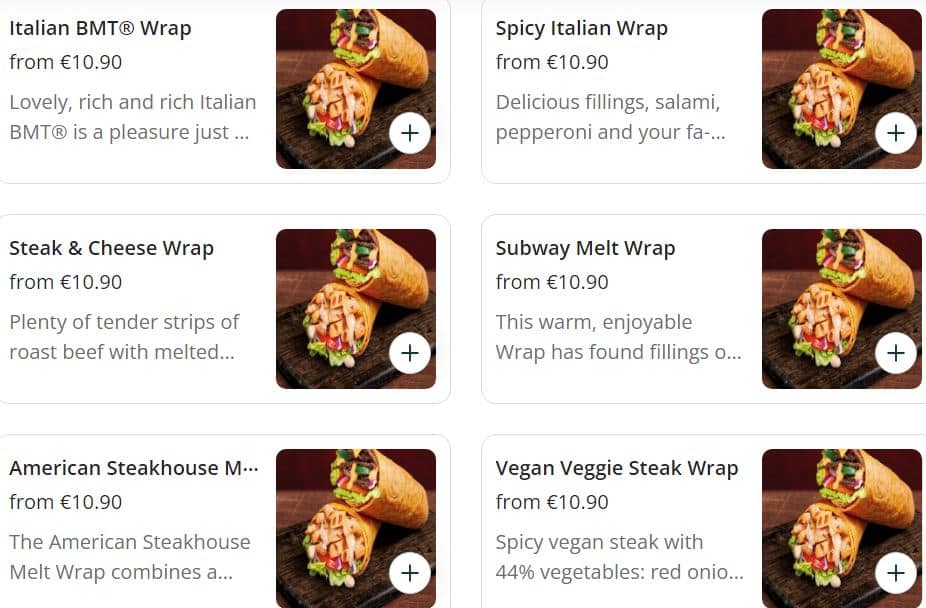Add Vegan Veggie Steak Wrap to the order
The height and width of the screenshot is (608, 926).
click(x=896, y=573)
